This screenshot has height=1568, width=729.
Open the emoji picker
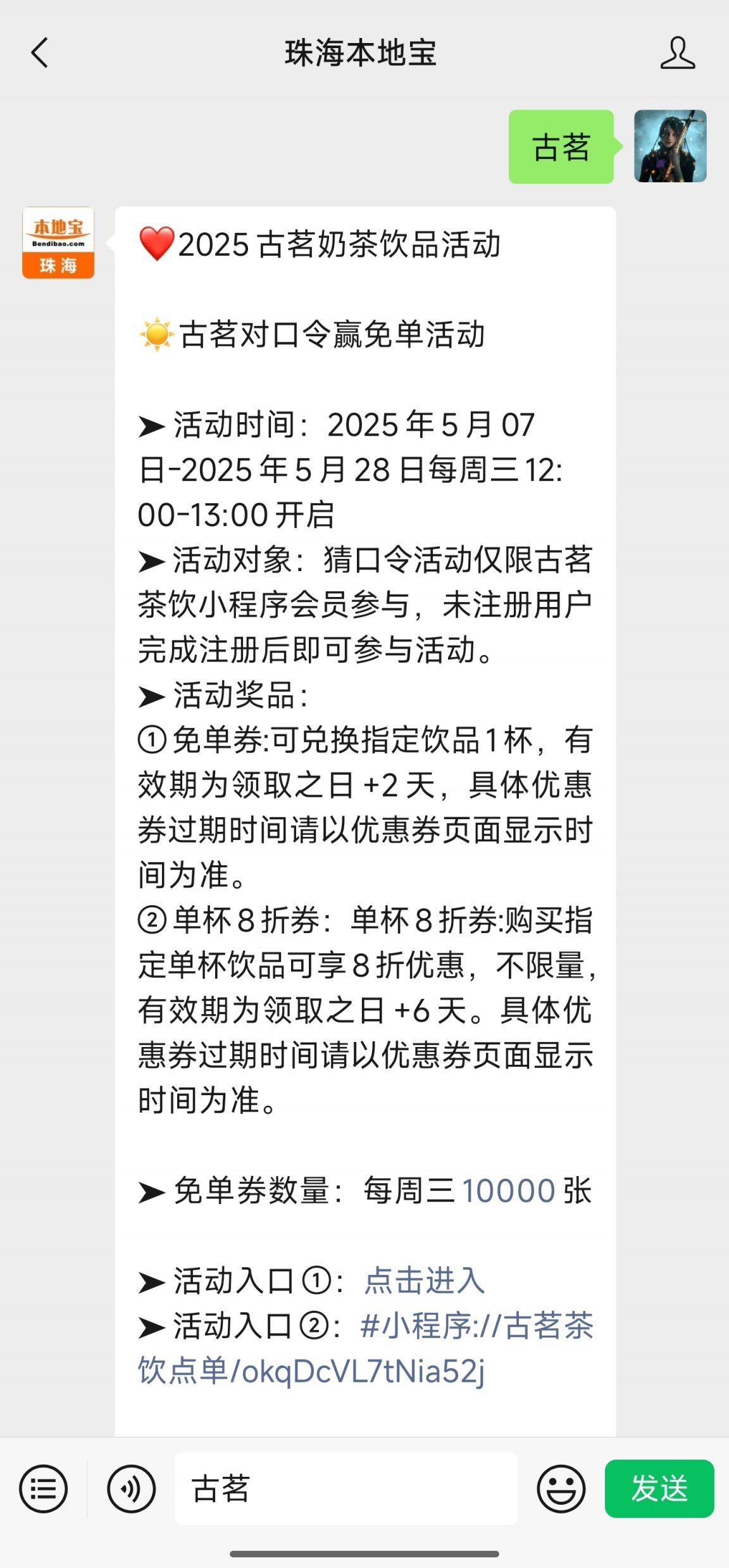[561, 1489]
